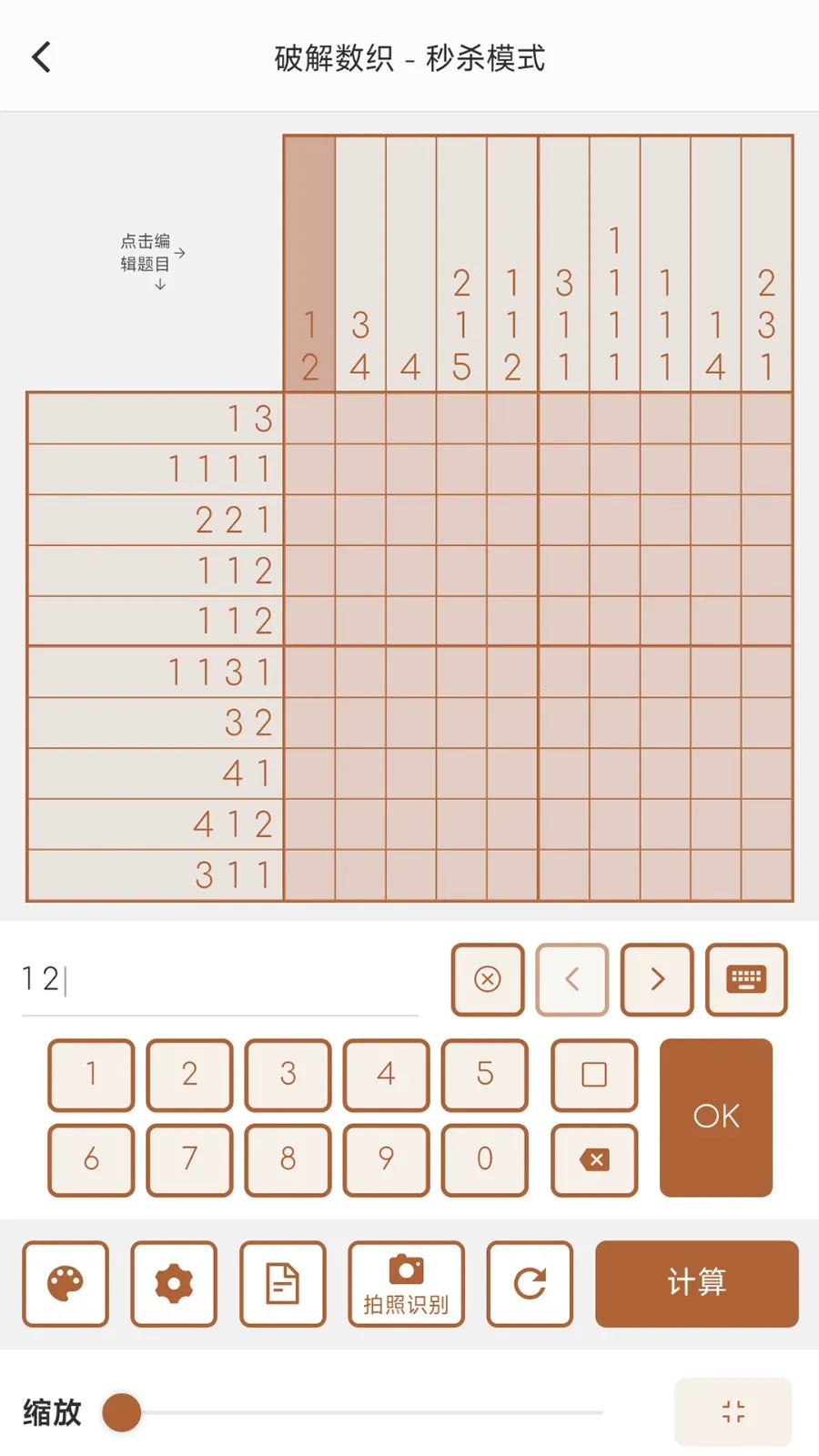Viewport: 819px width, 1456px height.
Task: Open the document file button
Action: point(283,1284)
